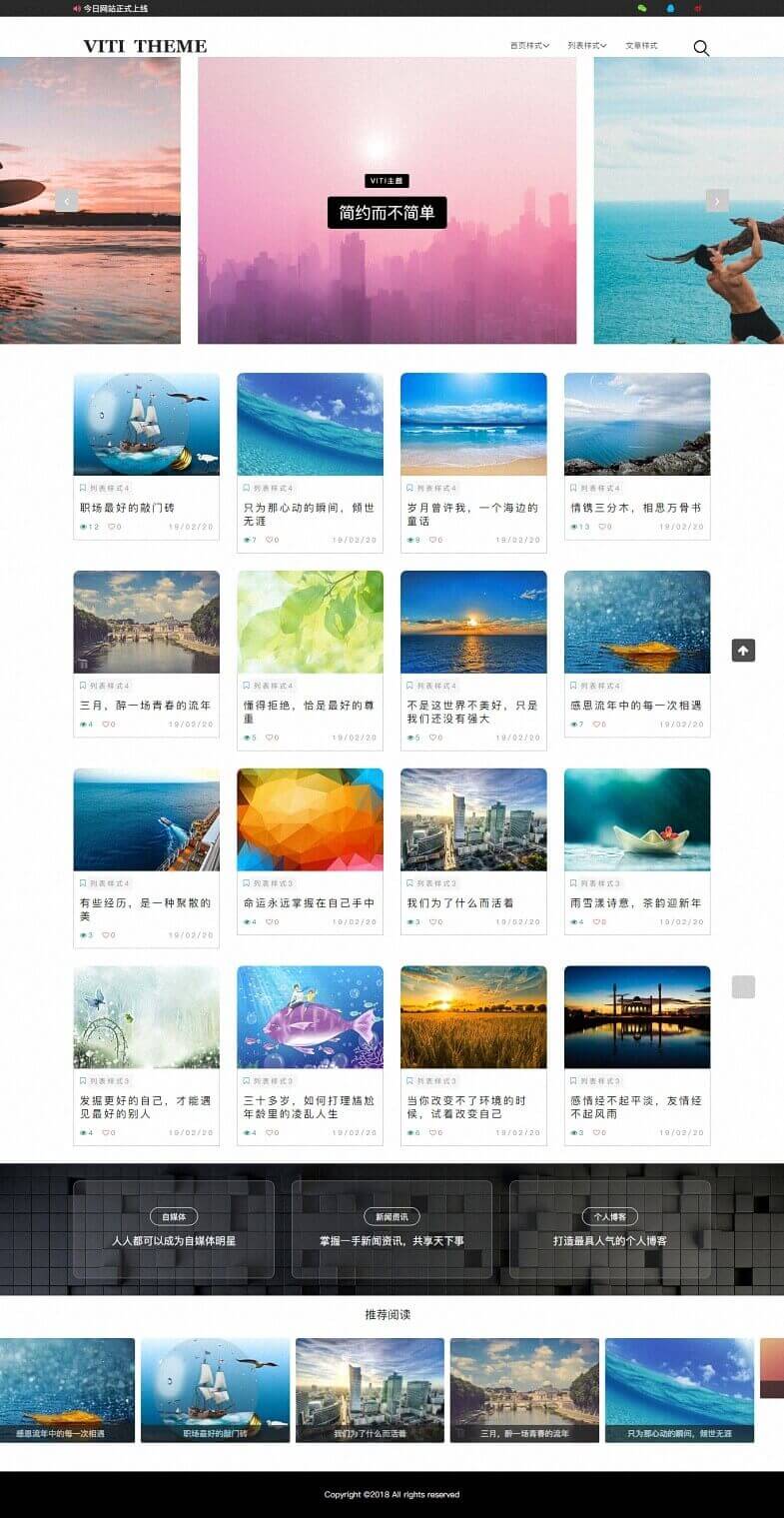The height and width of the screenshot is (1518, 784).
Task: Select the 自媒体 category button
Action: [174, 1216]
